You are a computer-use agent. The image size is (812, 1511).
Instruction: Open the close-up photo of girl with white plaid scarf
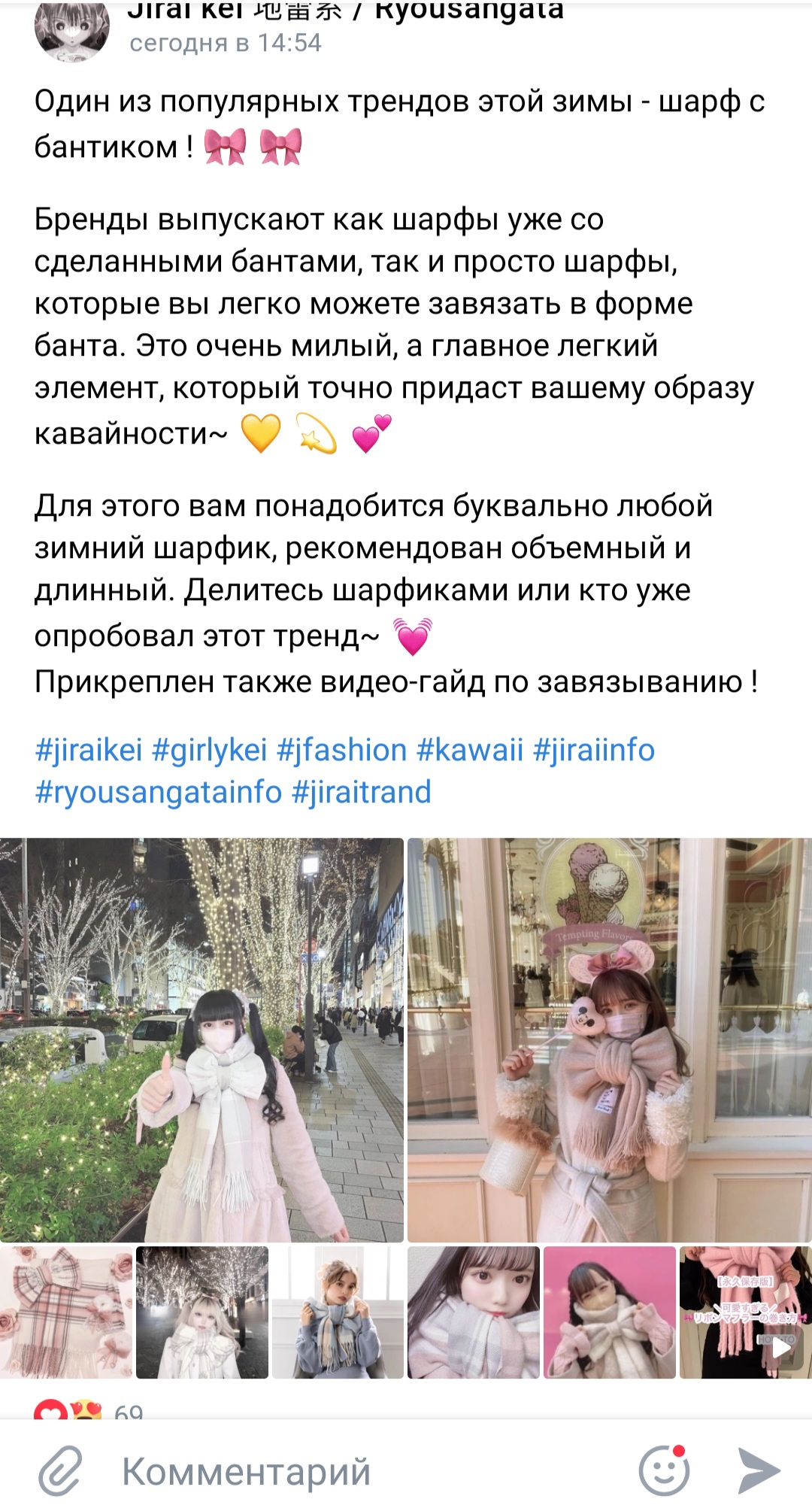click(x=474, y=1312)
